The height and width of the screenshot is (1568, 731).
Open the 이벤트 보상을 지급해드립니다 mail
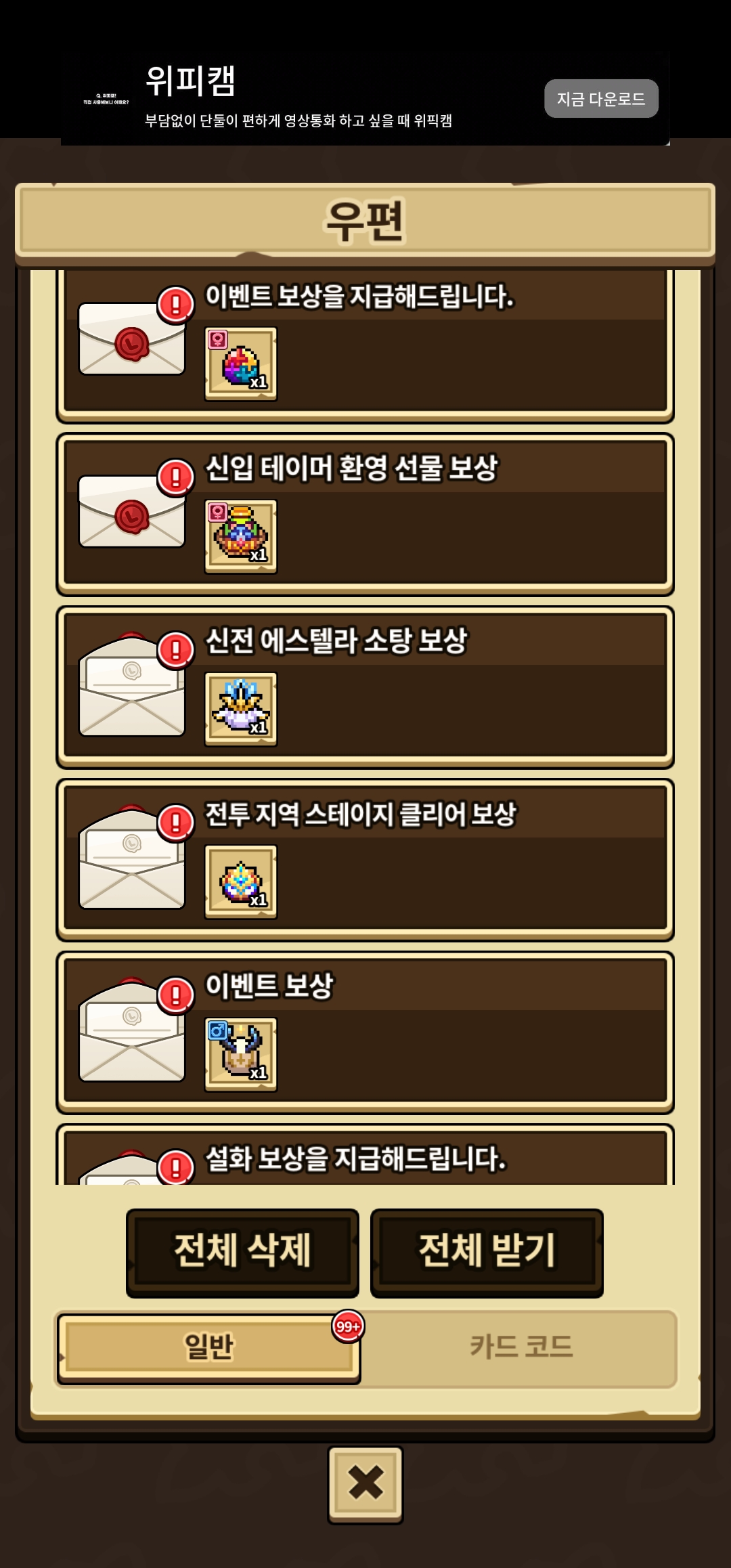[x=365, y=345]
